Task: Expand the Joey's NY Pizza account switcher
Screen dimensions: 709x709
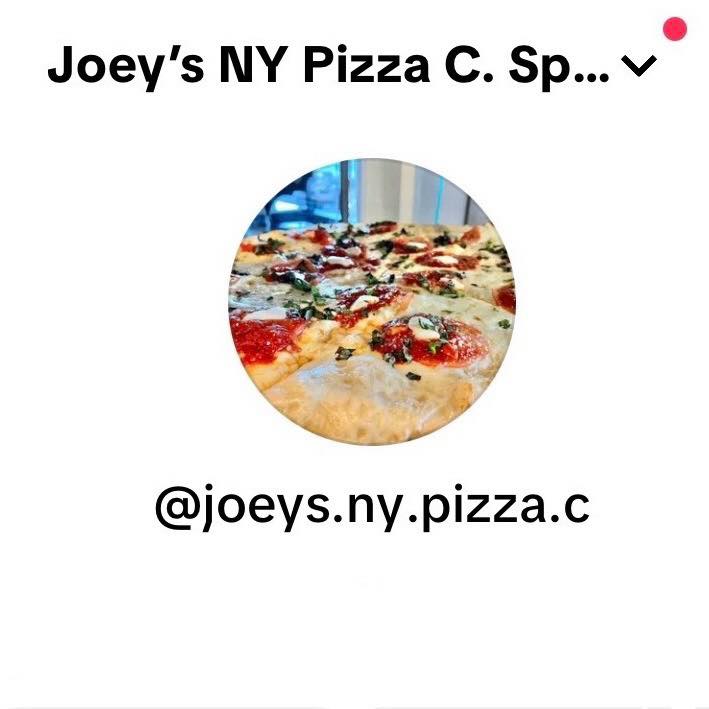Action: tap(638, 67)
